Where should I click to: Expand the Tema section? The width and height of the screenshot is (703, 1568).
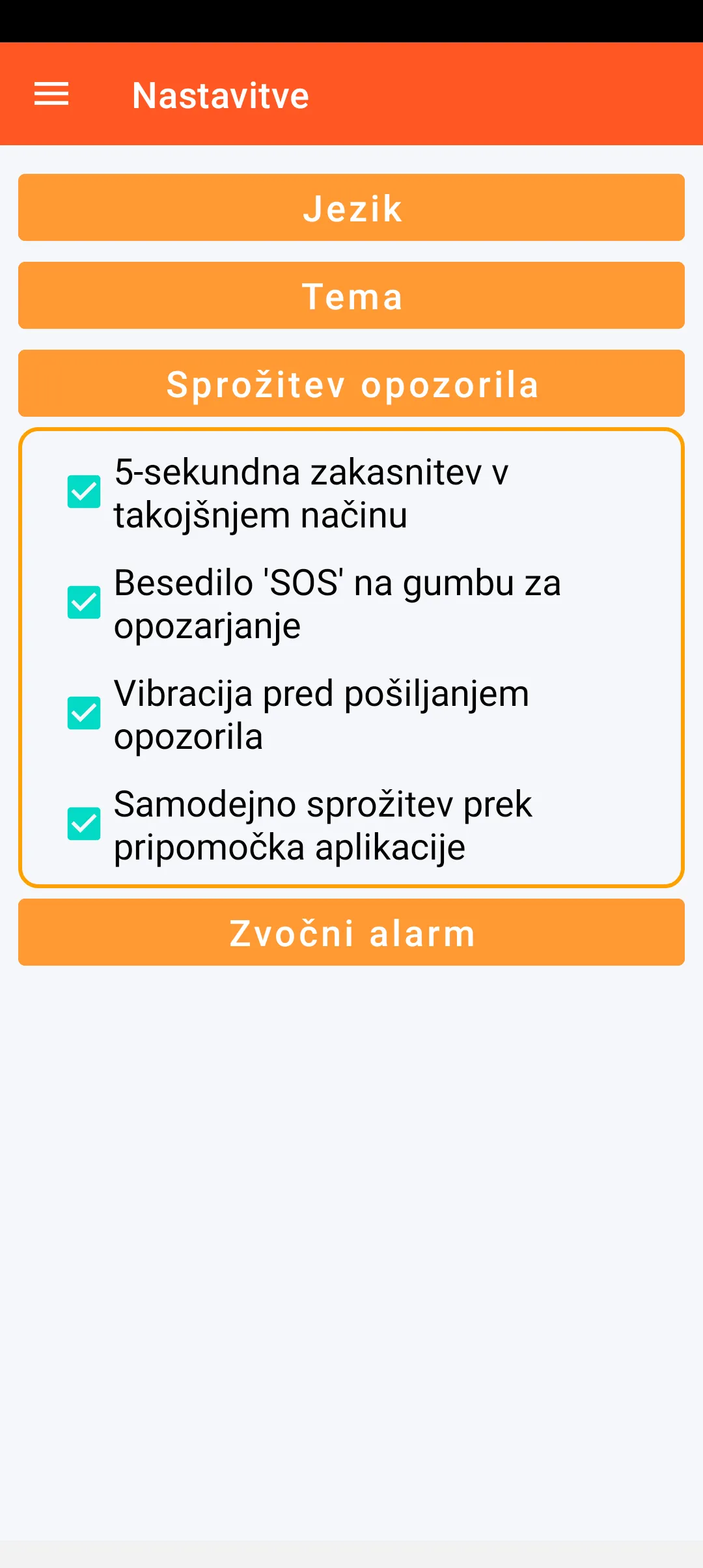(351, 296)
